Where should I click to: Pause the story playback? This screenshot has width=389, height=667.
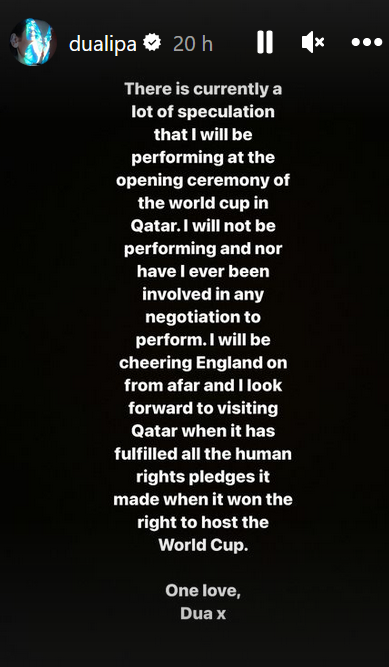point(265,42)
